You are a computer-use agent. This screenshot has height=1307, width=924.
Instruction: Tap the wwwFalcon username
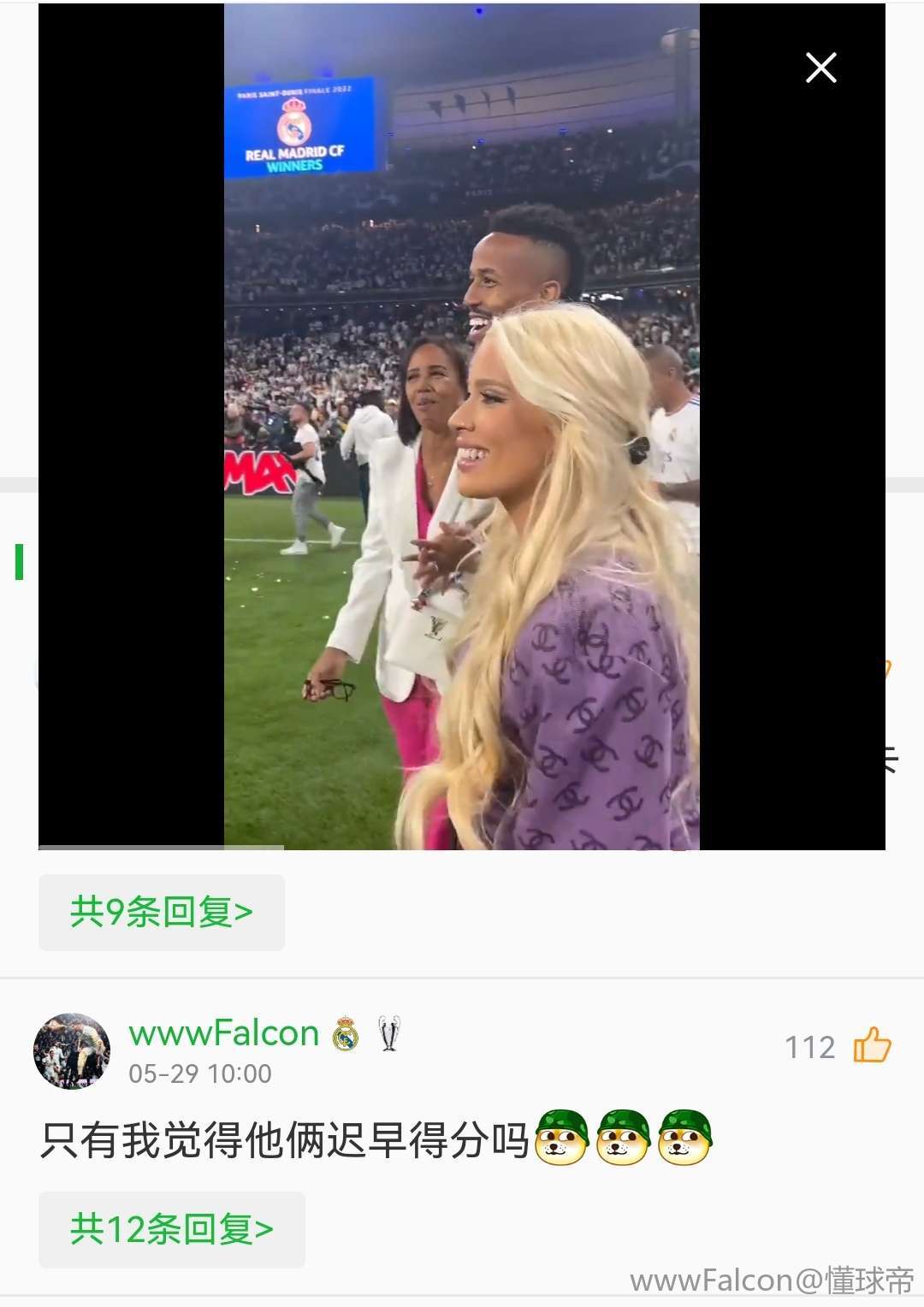(223, 1033)
